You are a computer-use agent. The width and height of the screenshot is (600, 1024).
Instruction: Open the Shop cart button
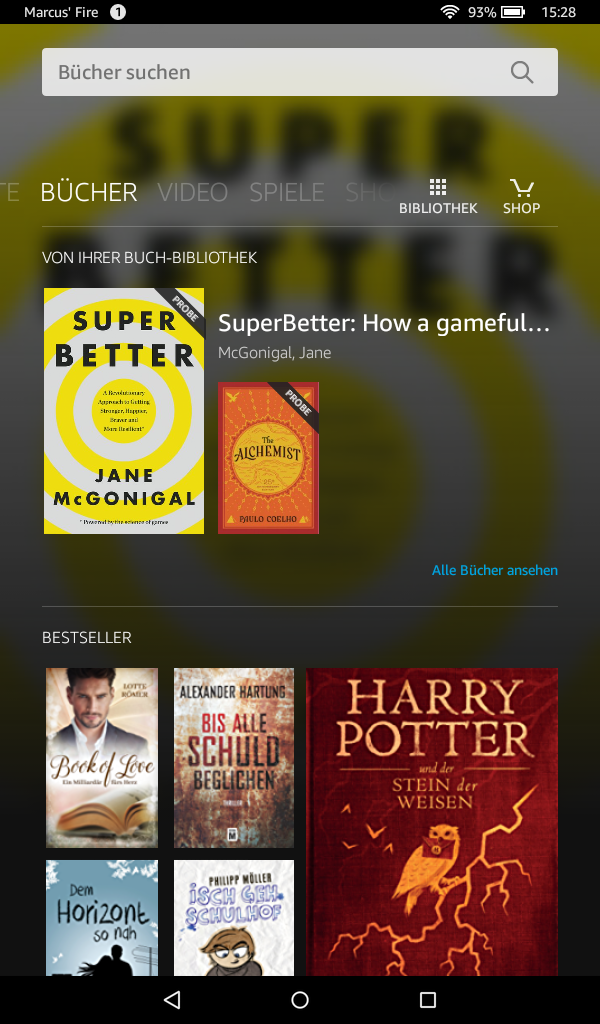tap(521, 197)
